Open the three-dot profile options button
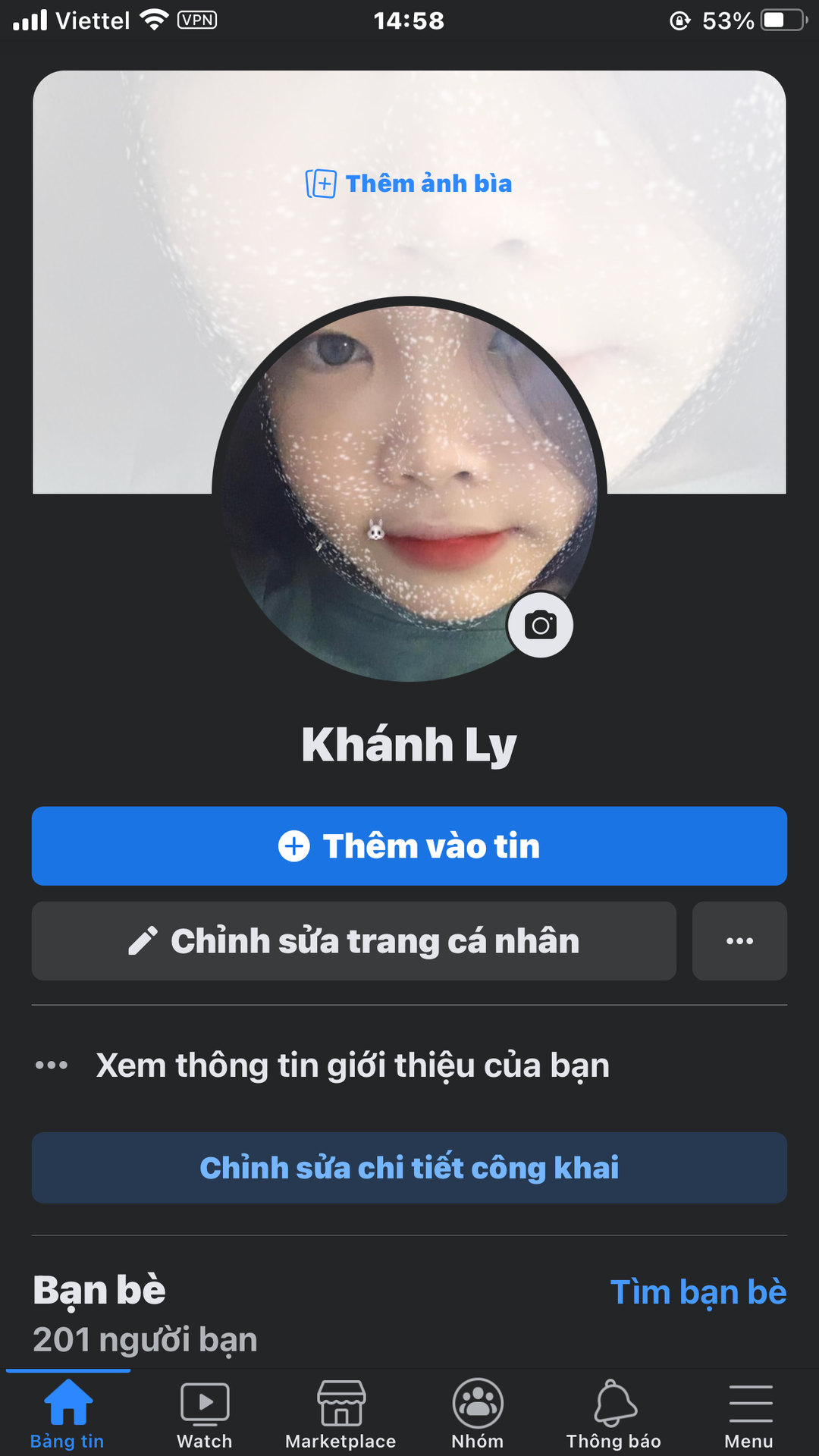Viewport: 819px width, 1456px height. [x=739, y=941]
